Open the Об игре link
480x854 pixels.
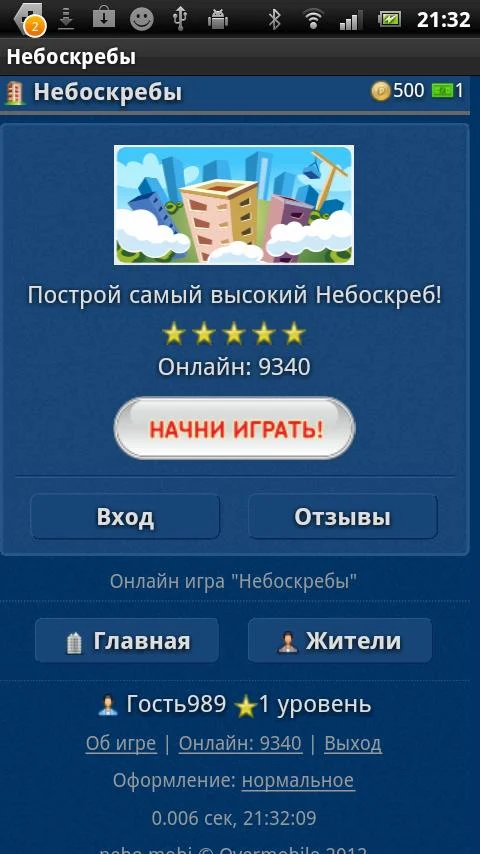point(121,743)
